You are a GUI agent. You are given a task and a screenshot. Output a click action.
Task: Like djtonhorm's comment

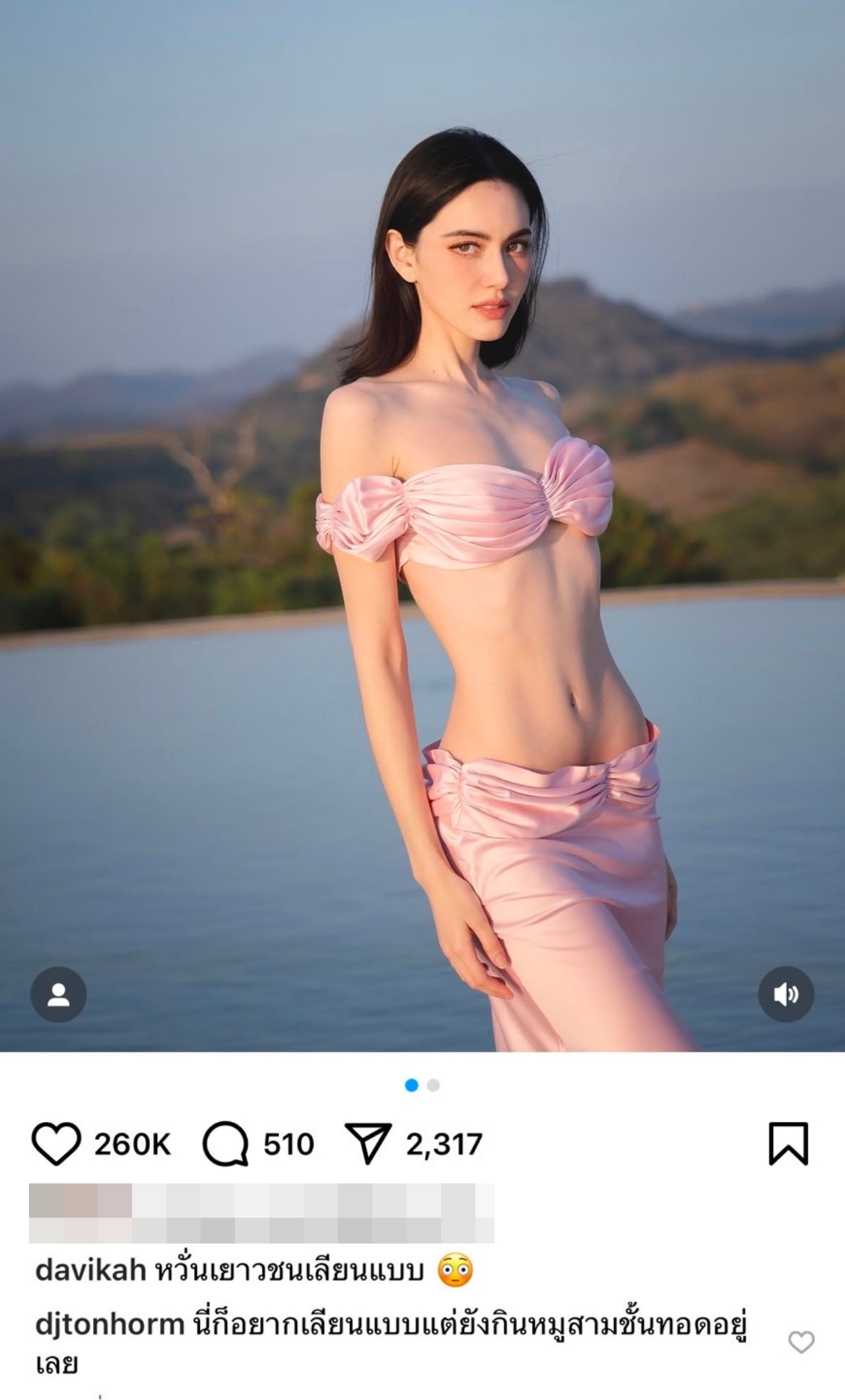coord(801,1342)
